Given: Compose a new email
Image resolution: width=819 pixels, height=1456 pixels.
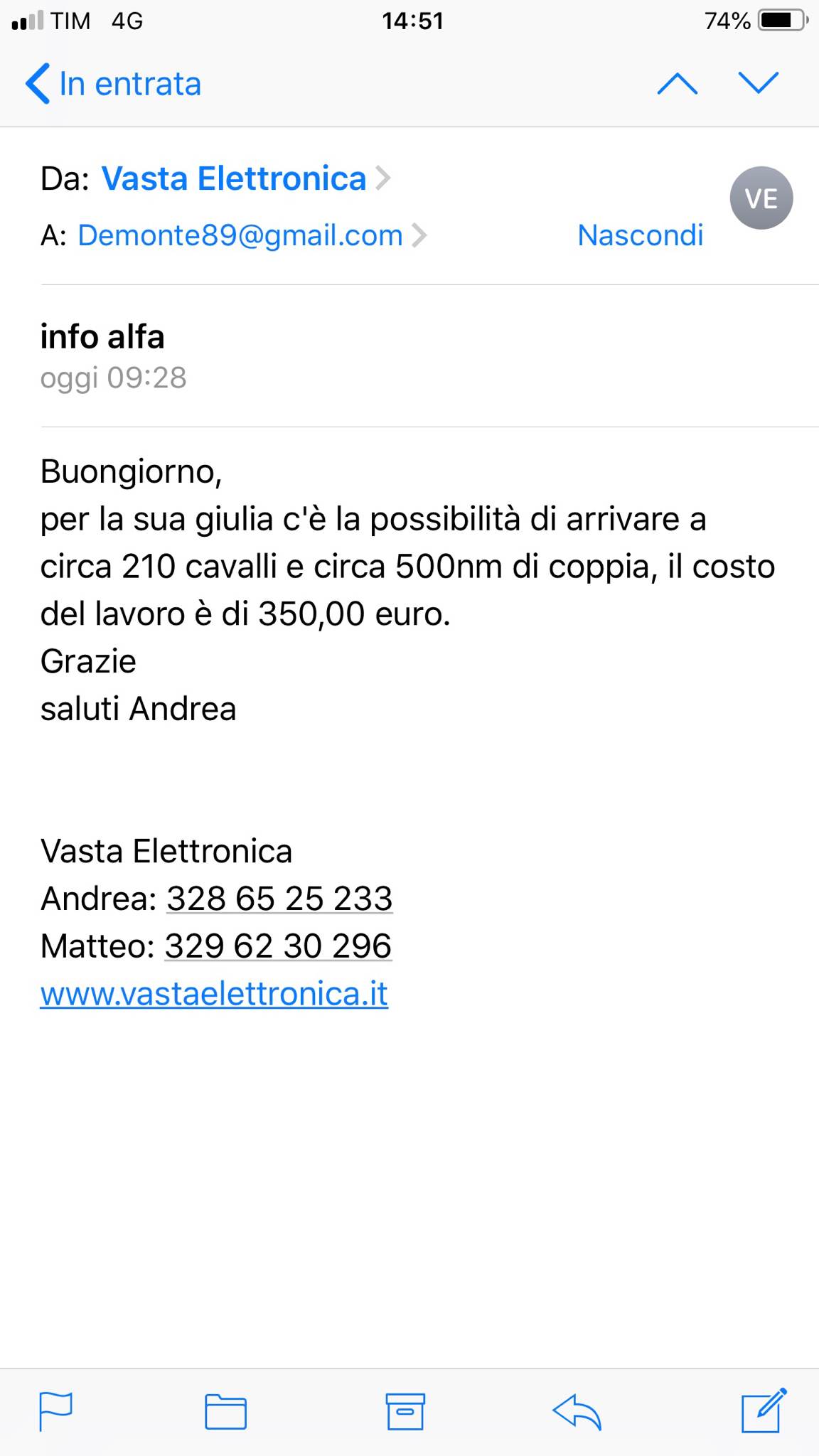Looking at the screenshot, I should 763,1410.
